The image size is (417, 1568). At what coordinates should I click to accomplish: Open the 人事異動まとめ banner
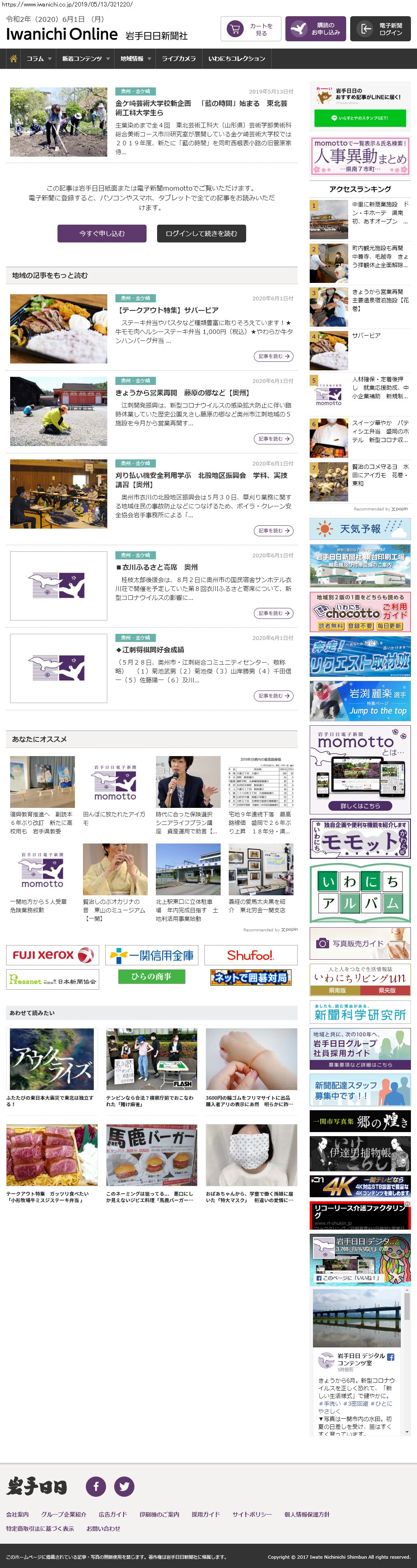coord(360,156)
